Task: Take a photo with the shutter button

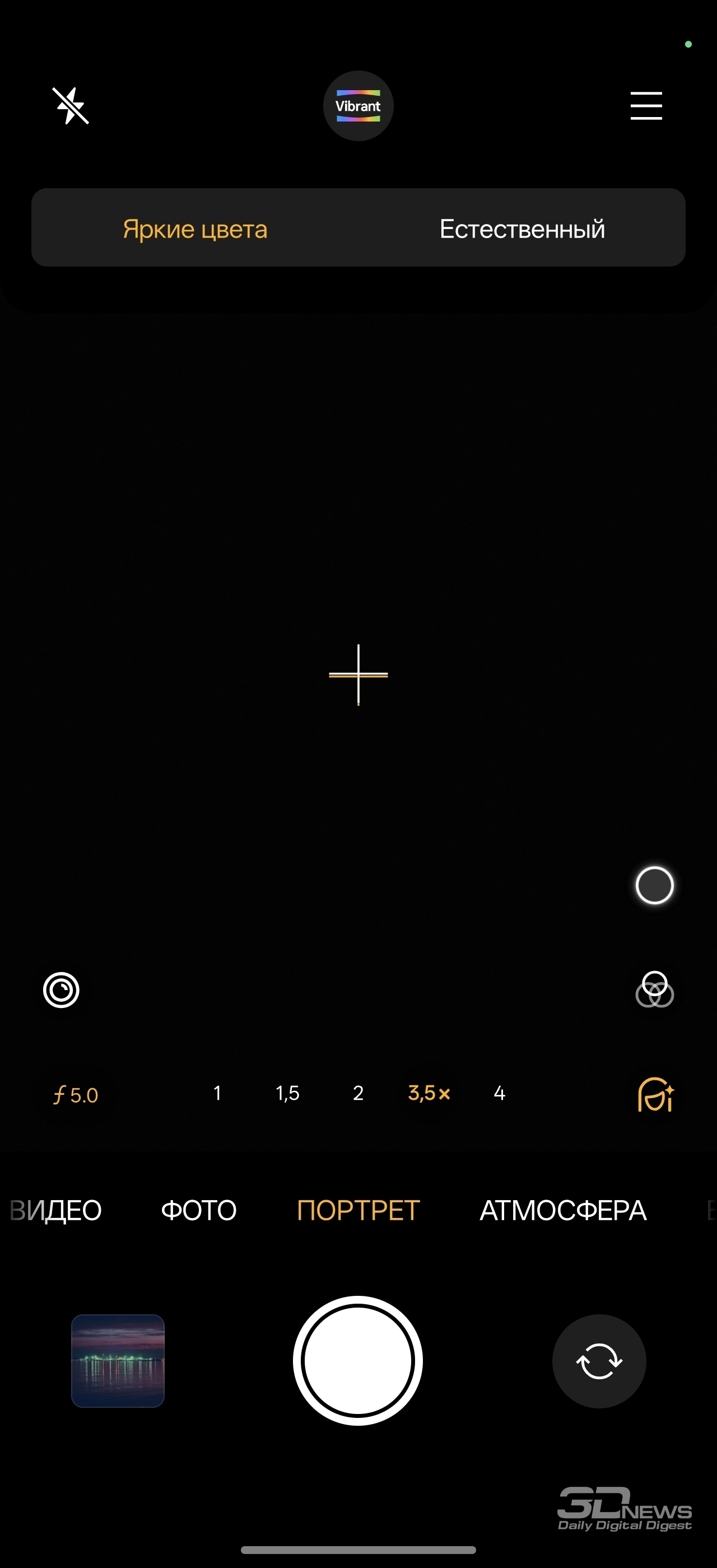Action: point(358,1360)
